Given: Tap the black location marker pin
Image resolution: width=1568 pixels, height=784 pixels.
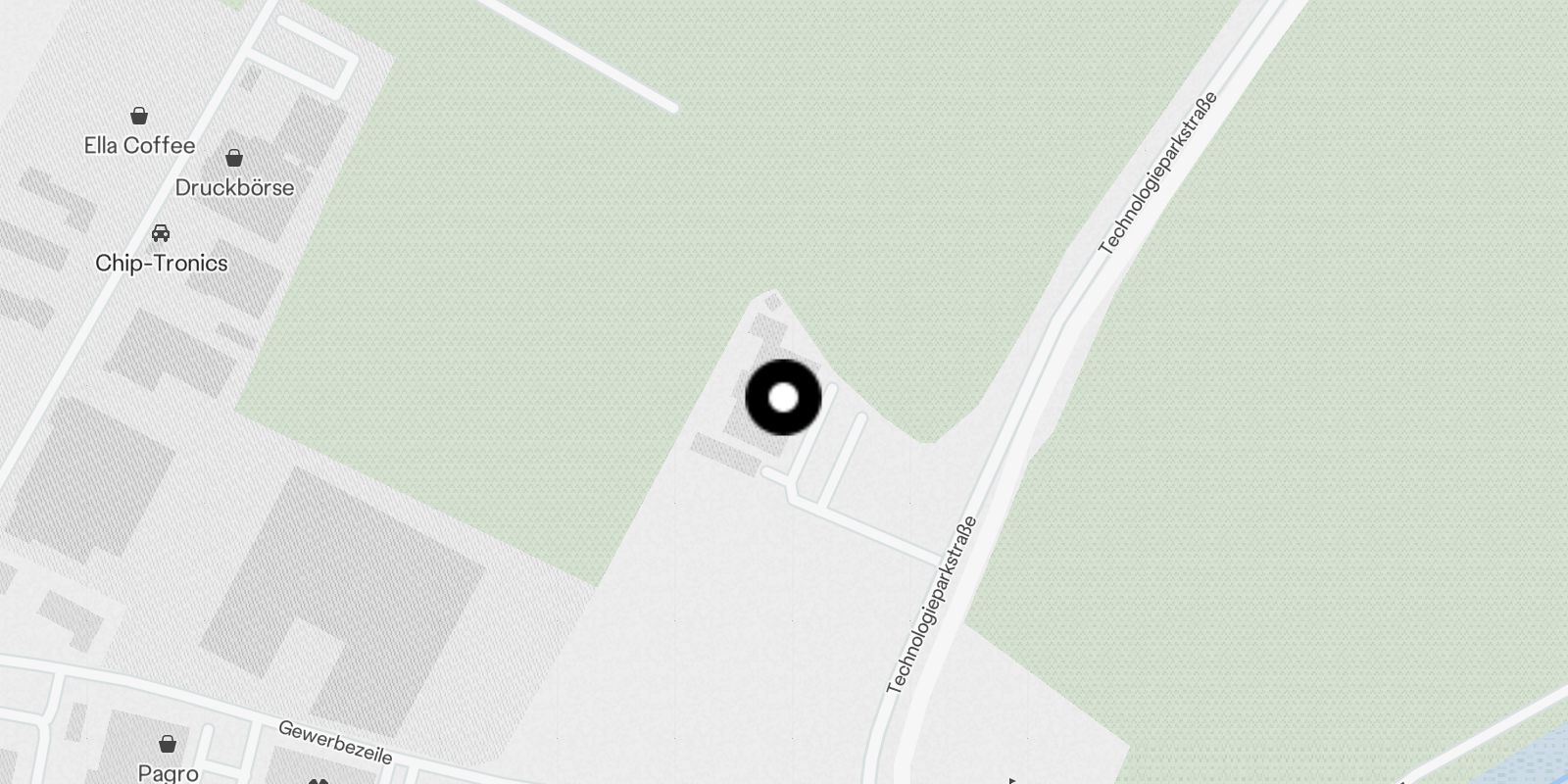Looking at the screenshot, I should [783, 398].
